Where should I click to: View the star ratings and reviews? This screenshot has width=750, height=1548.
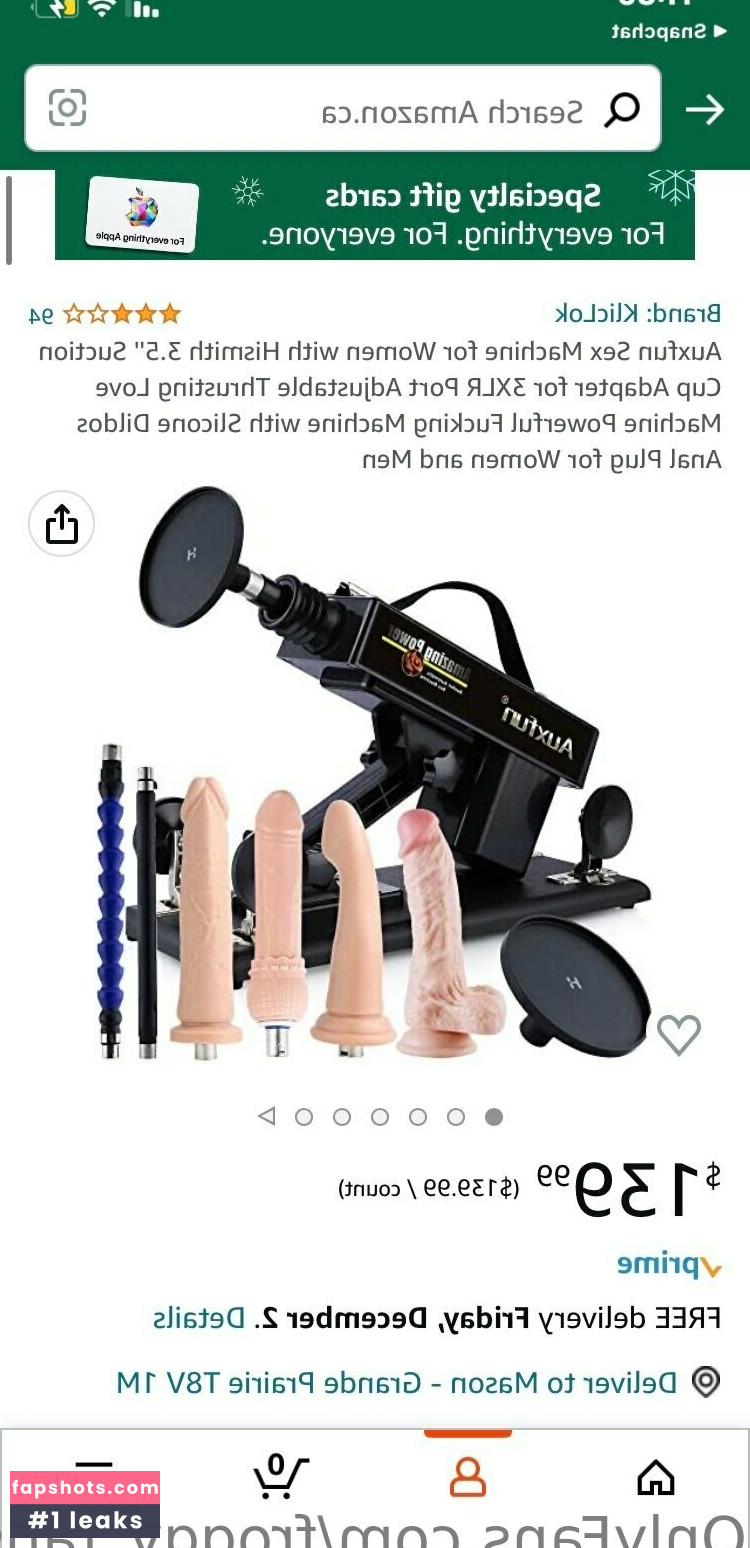(105, 315)
